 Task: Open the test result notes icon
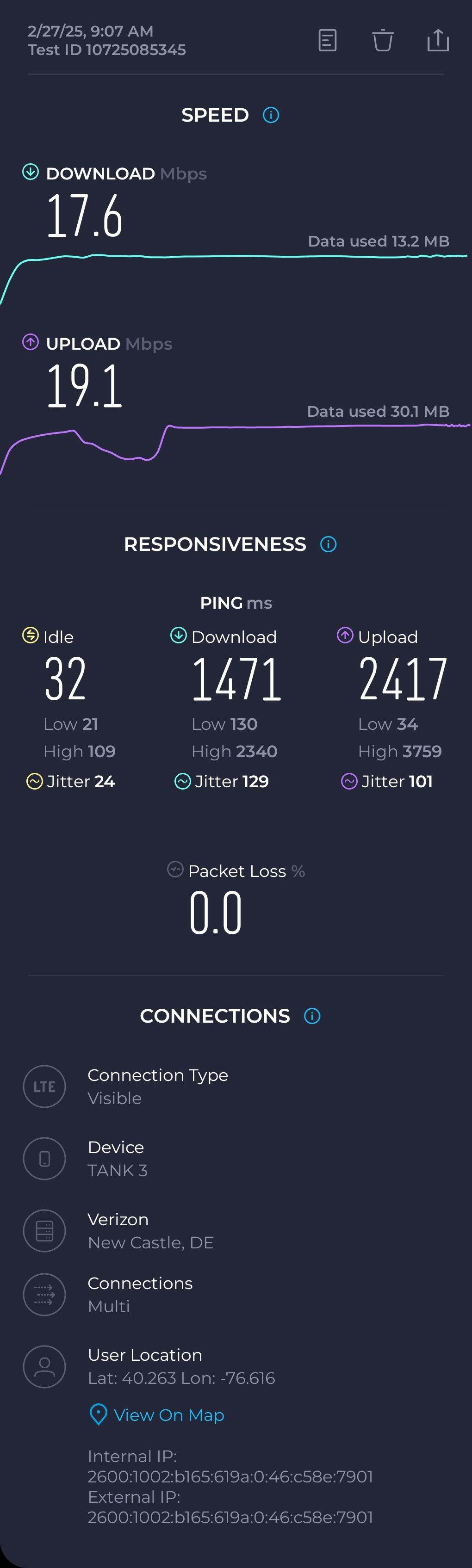[328, 41]
